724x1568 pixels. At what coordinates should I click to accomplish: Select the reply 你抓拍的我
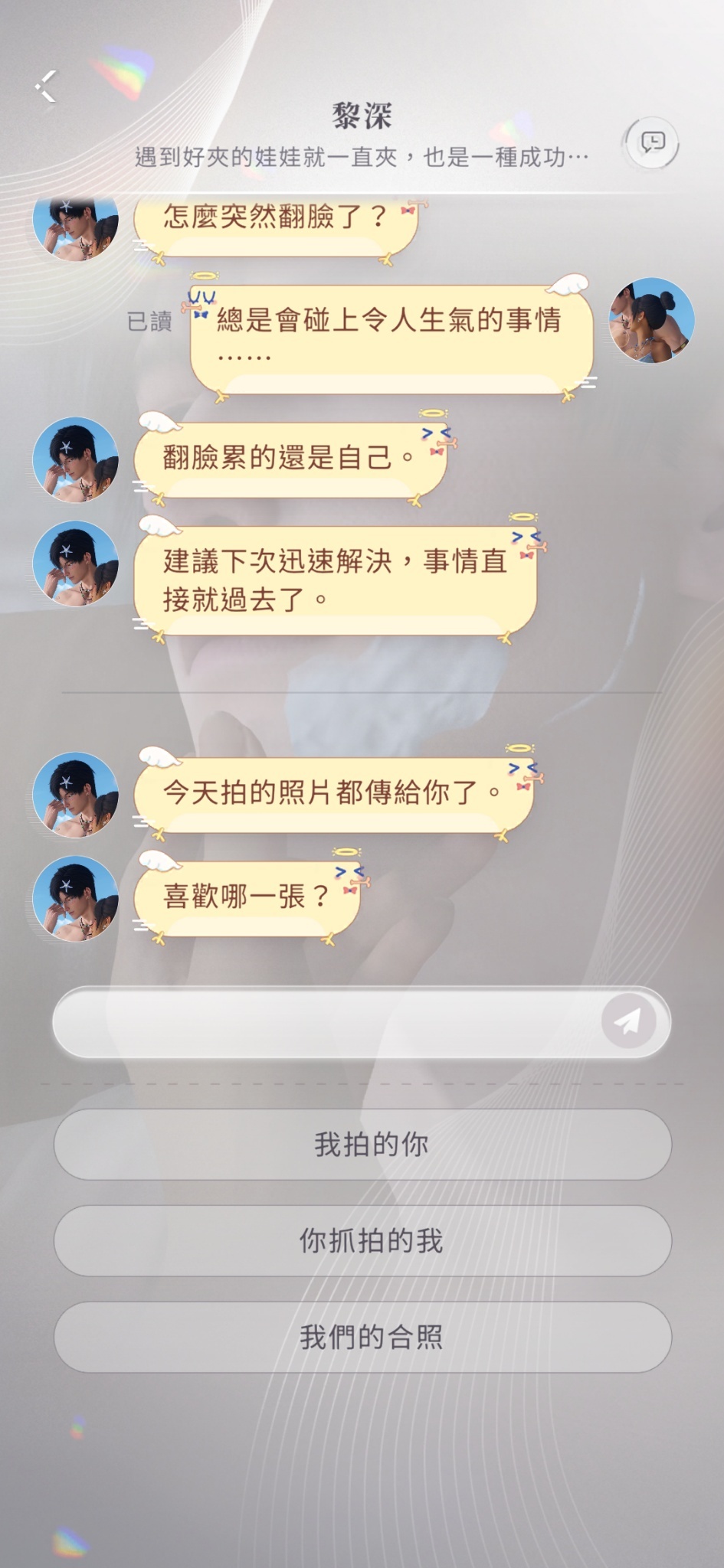click(362, 1240)
